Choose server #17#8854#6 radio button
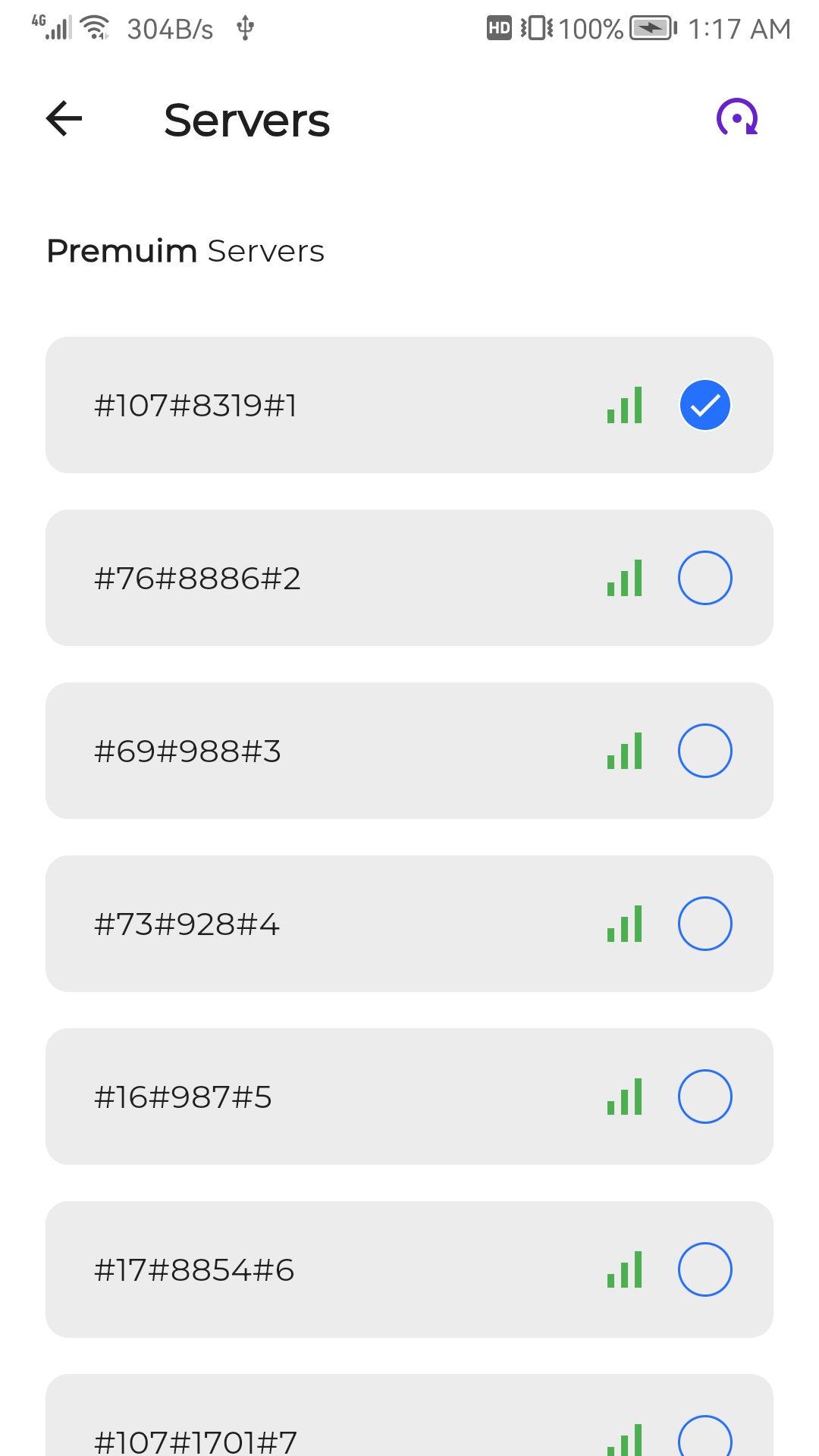The width and height of the screenshot is (819, 1456). (705, 1269)
